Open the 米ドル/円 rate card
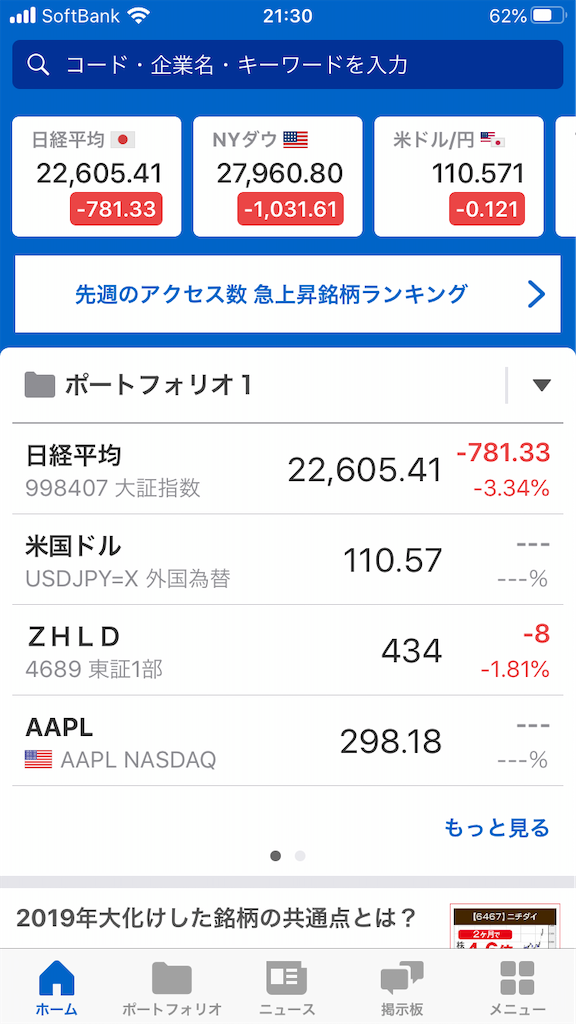 pyautogui.click(x=458, y=176)
